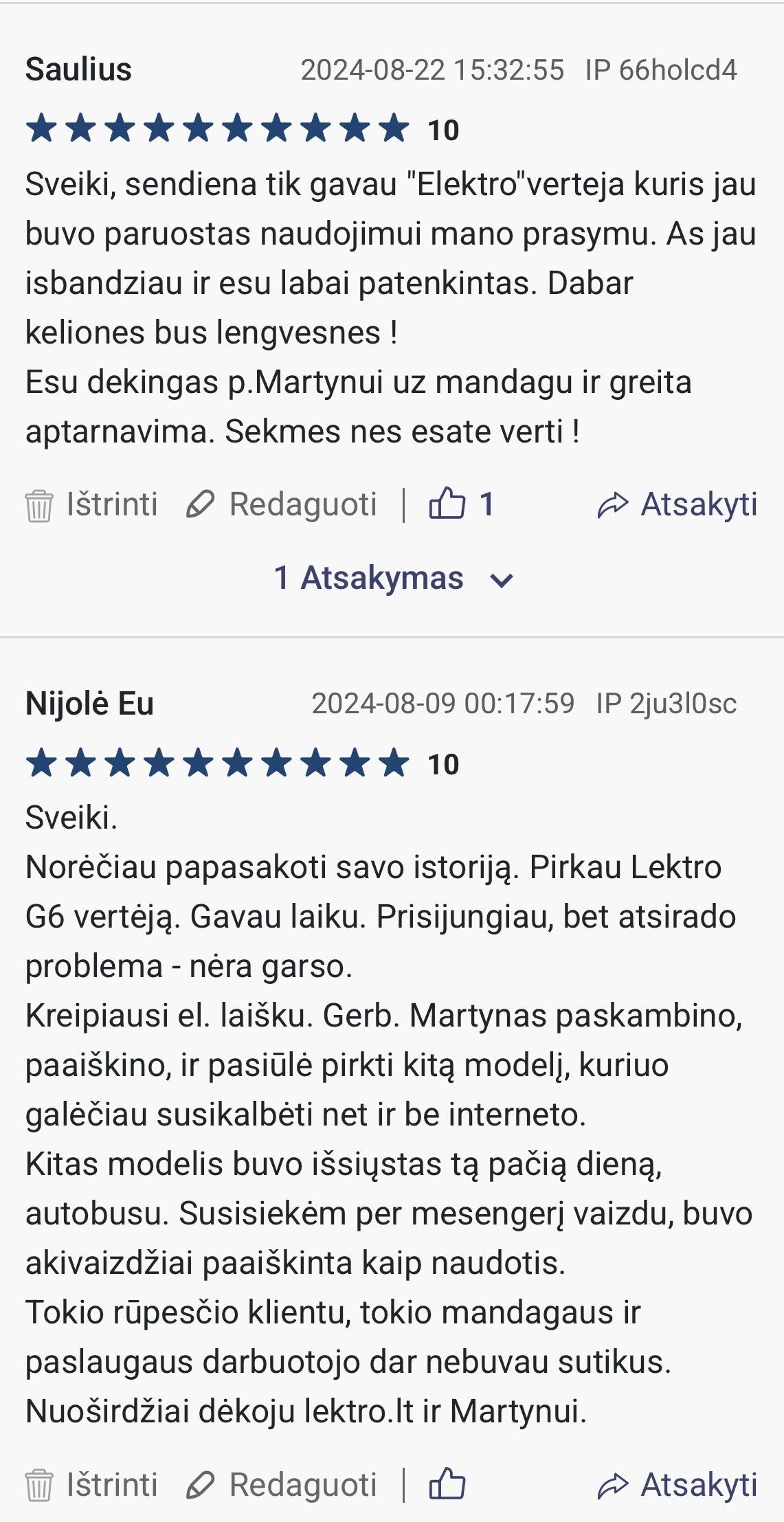Reply to Nijolė Eu's review with Atsakyti
The height and width of the screenshot is (1522, 784).
tap(677, 1485)
